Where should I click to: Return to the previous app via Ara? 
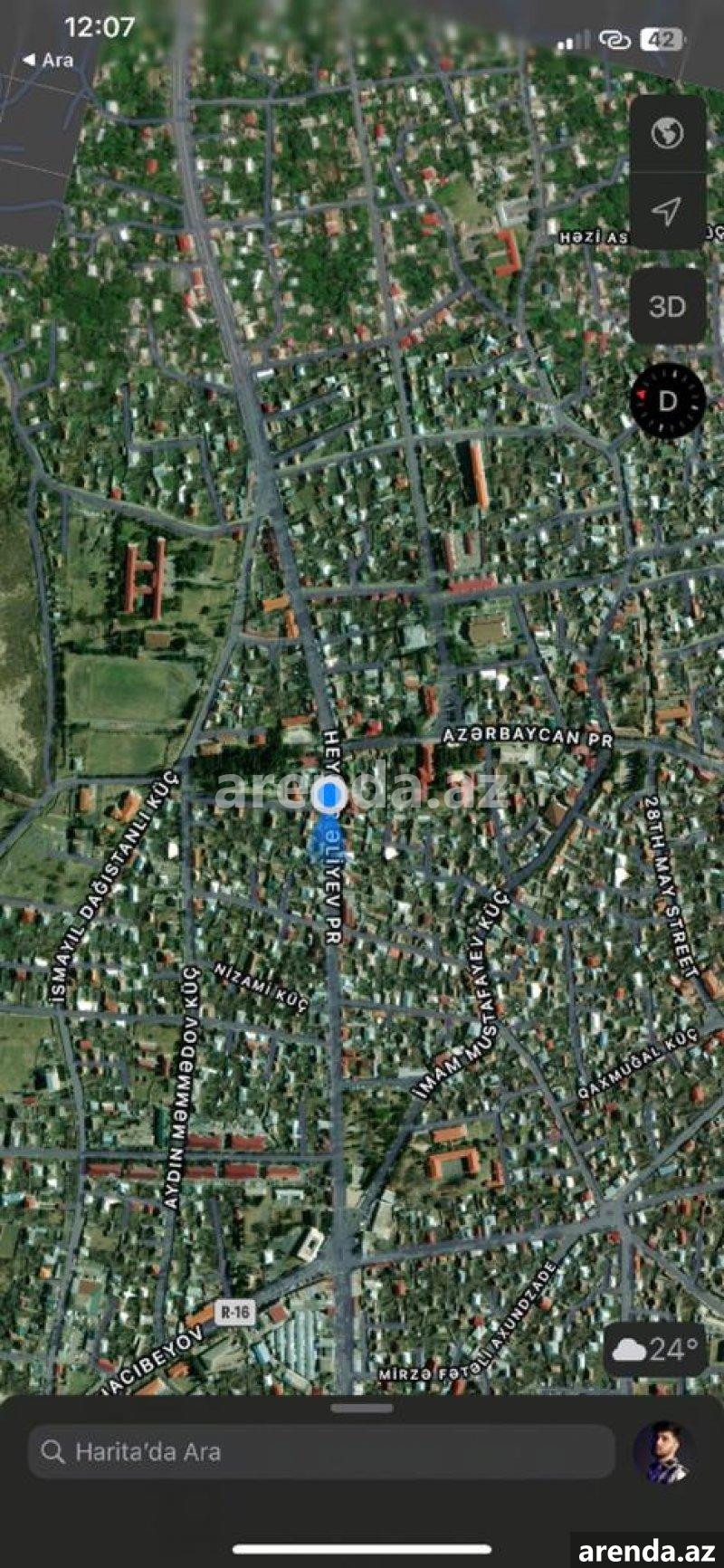[x=47, y=60]
